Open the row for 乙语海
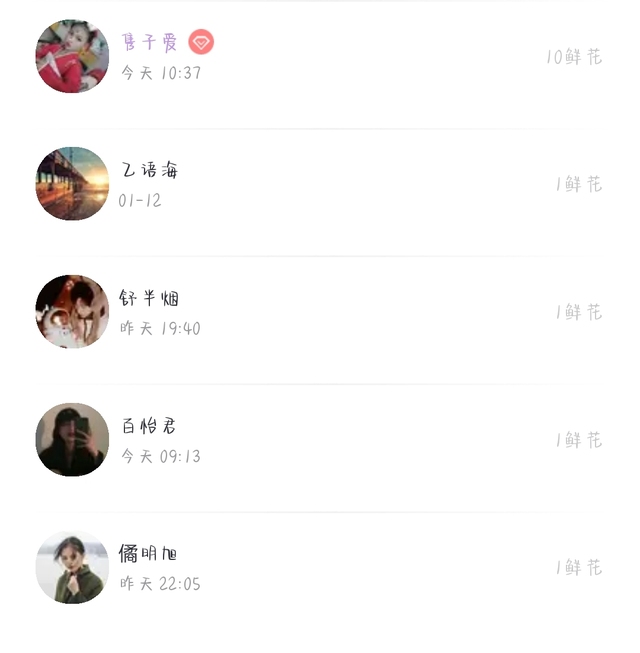 (x=320, y=184)
